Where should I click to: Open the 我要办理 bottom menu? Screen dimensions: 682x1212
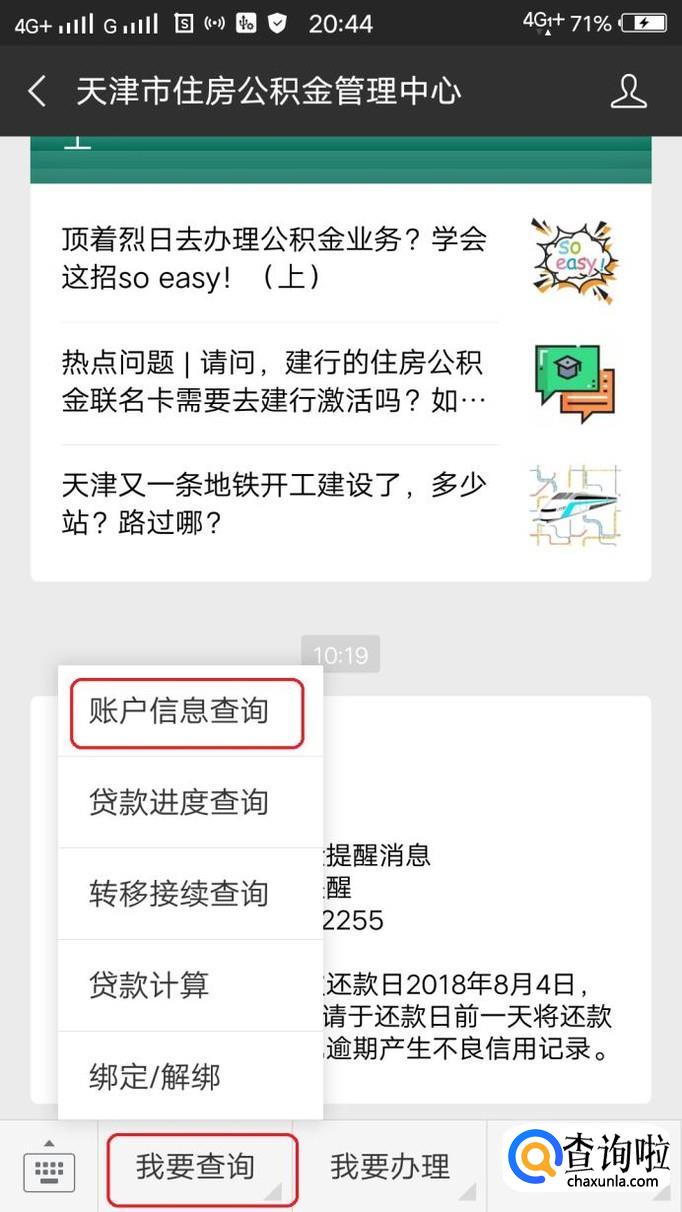(x=390, y=1167)
